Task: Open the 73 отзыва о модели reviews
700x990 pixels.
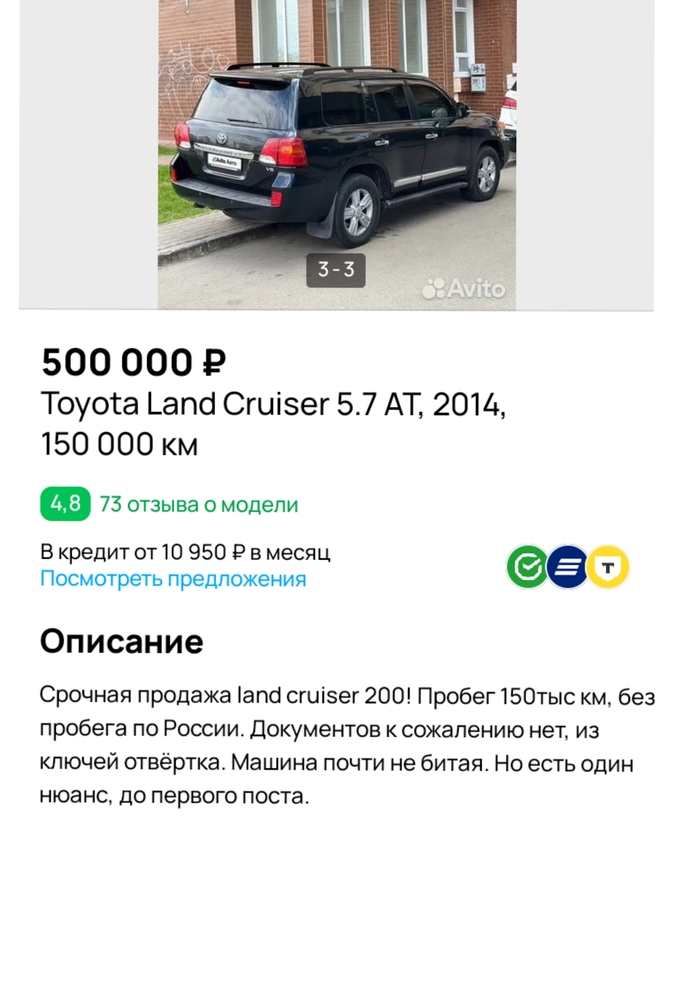Action: pyautogui.click(x=198, y=505)
